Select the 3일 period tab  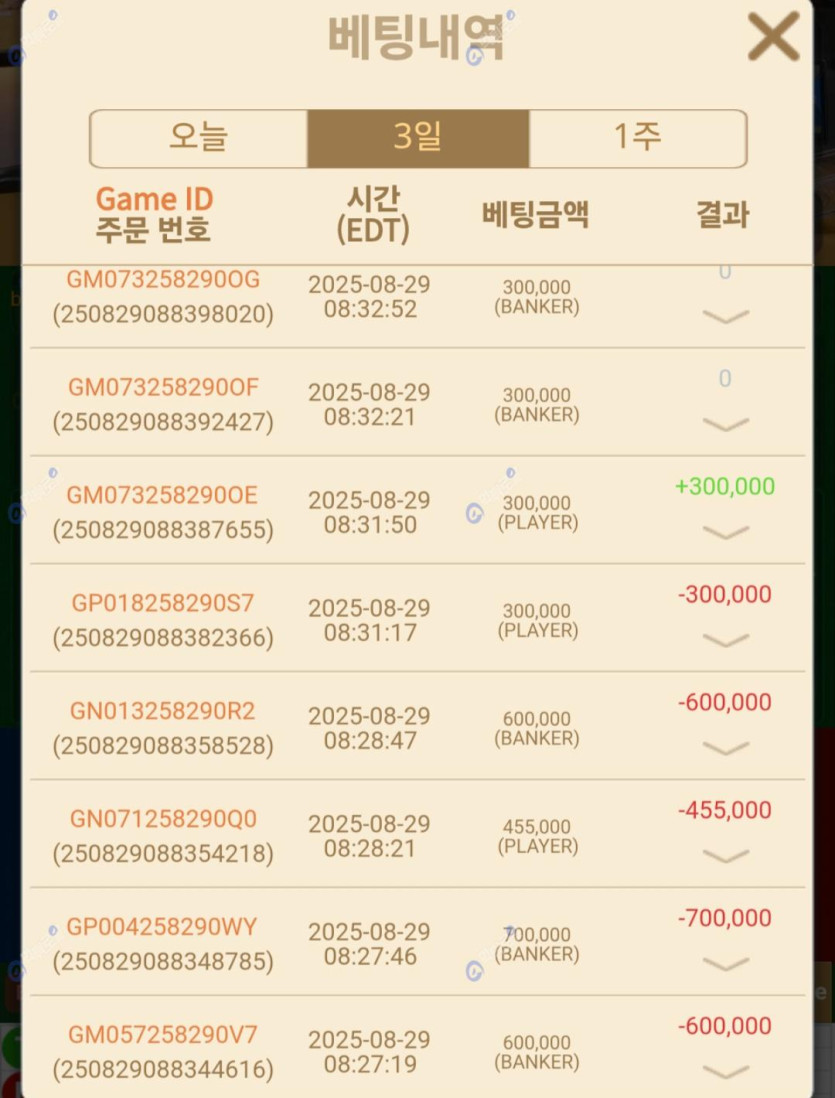tap(417, 138)
